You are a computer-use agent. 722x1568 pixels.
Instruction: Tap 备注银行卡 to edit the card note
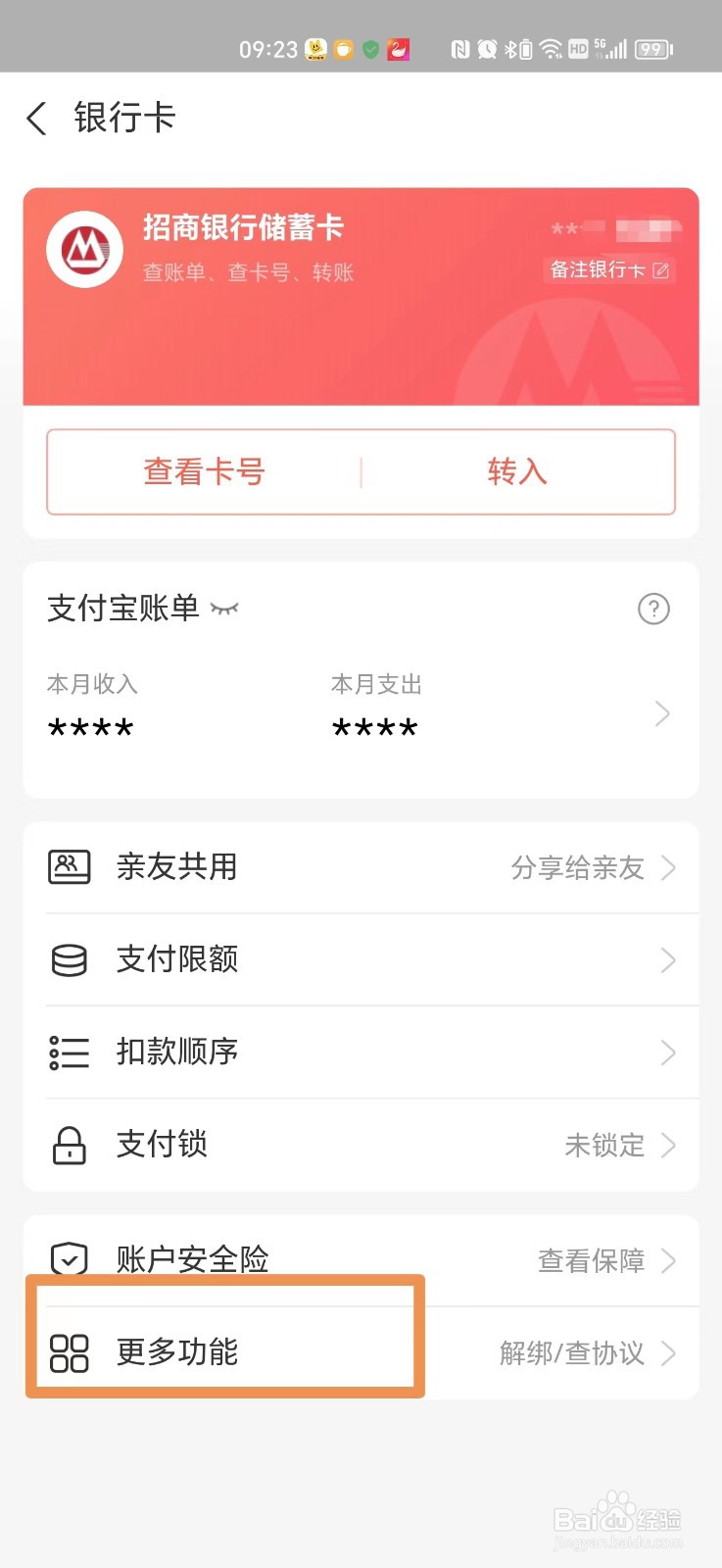[609, 269]
